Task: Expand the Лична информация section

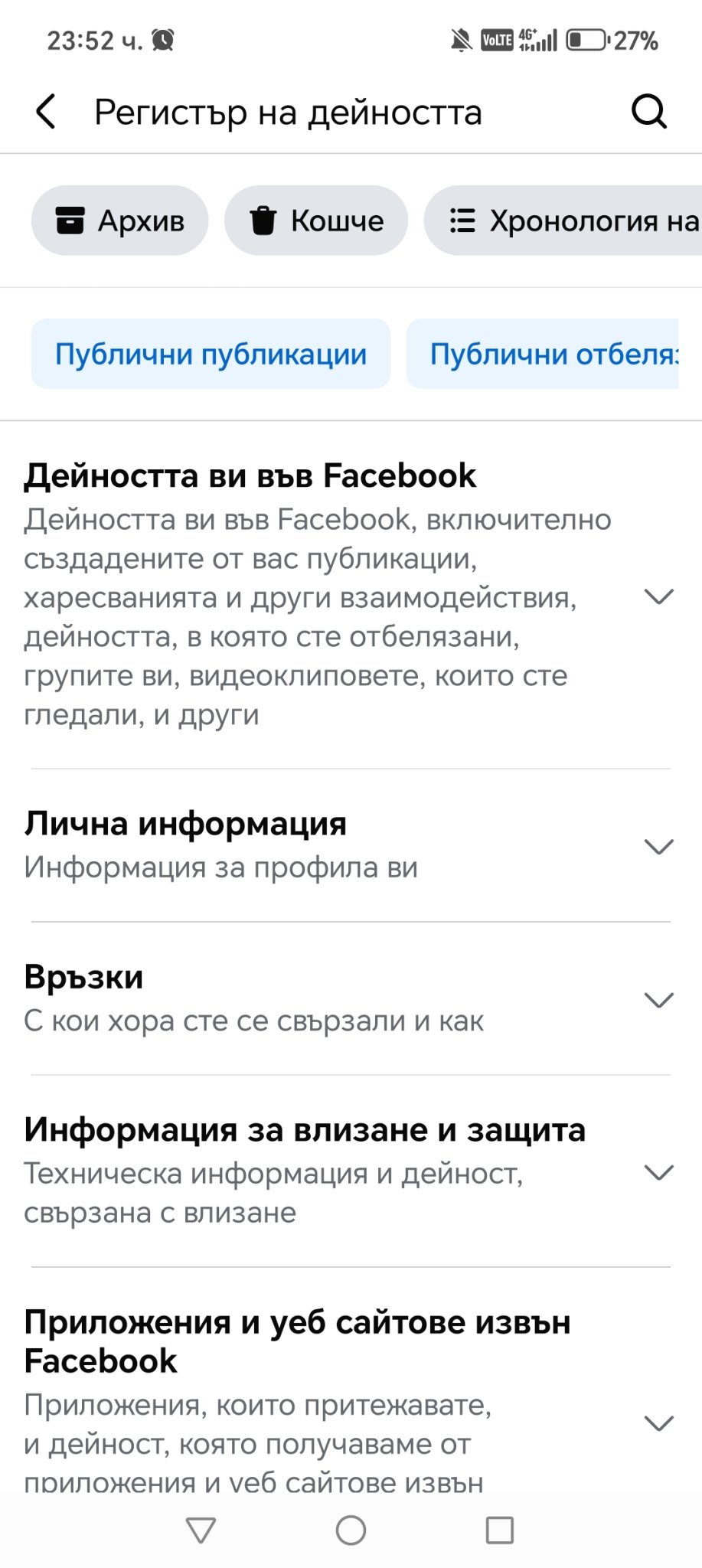Action: 658,846
